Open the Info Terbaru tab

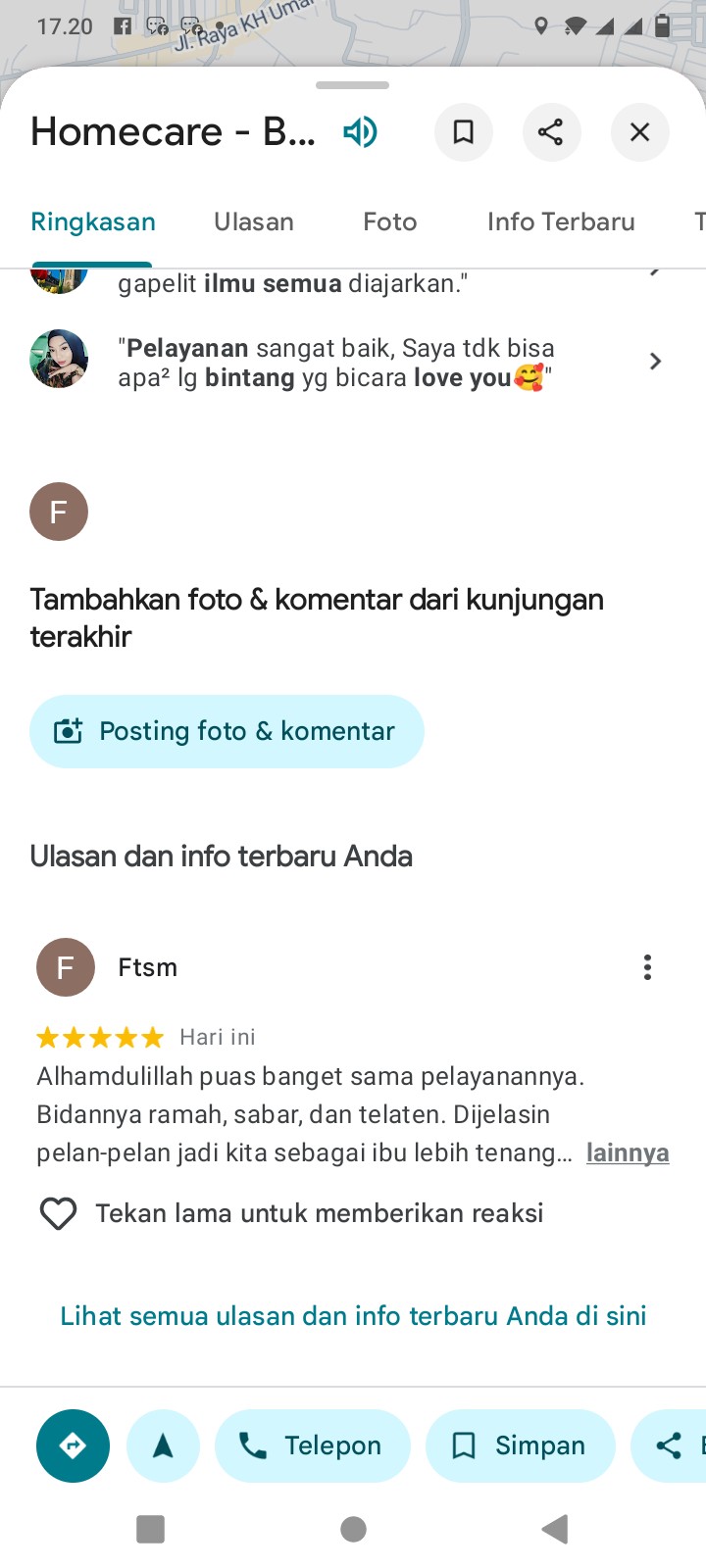(x=561, y=222)
